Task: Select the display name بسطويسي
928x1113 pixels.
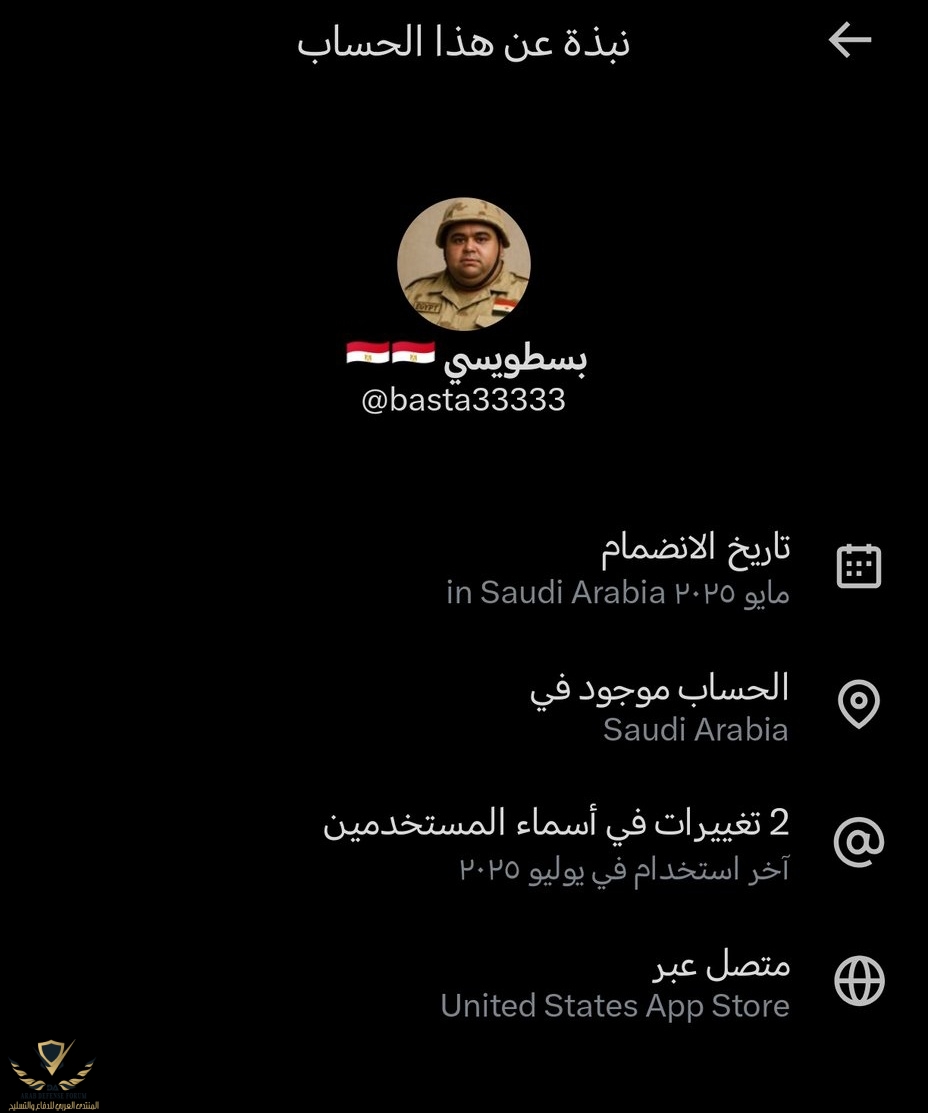Action: (x=516, y=357)
